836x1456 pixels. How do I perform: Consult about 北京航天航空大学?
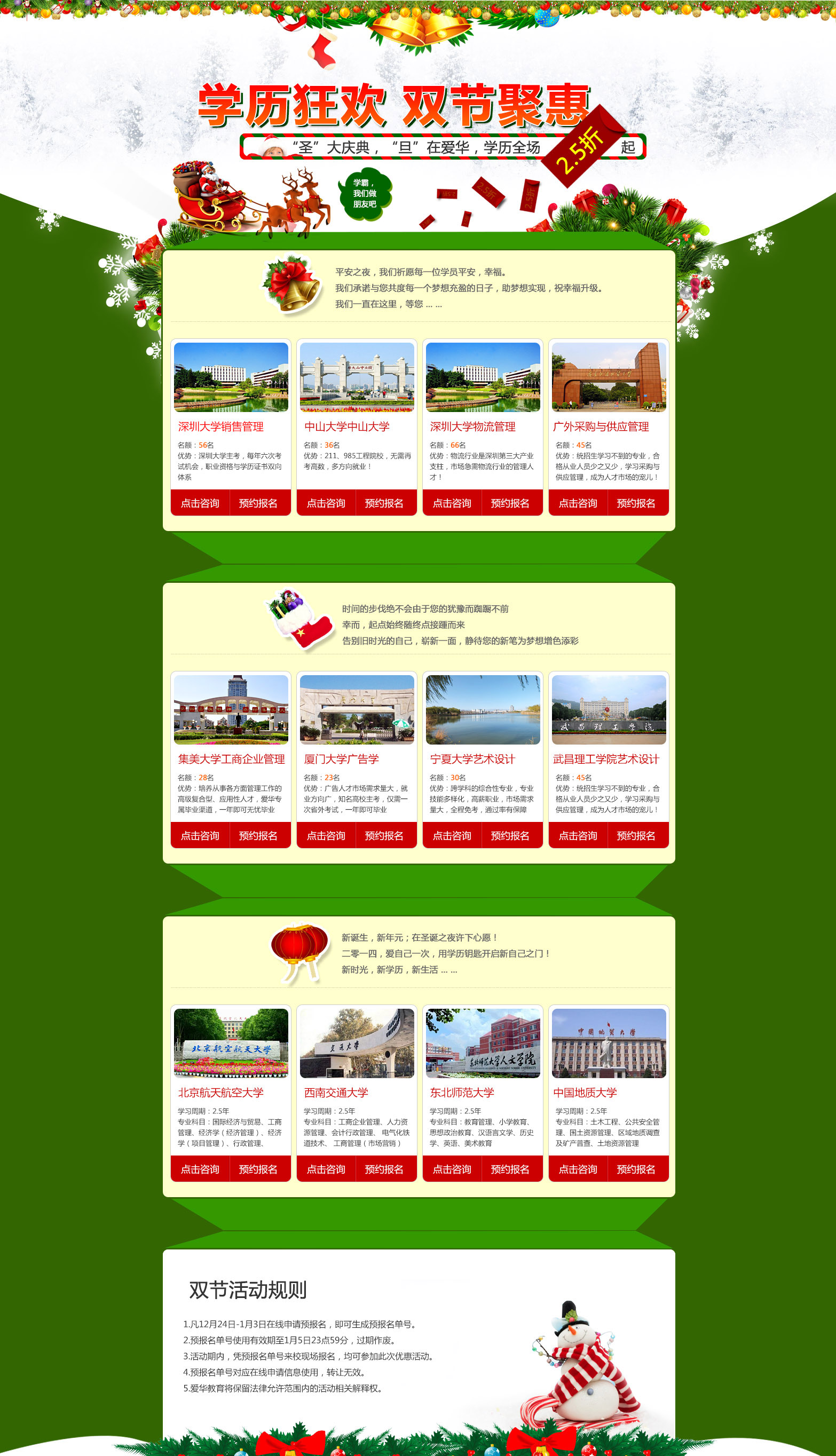(200, 1169)
